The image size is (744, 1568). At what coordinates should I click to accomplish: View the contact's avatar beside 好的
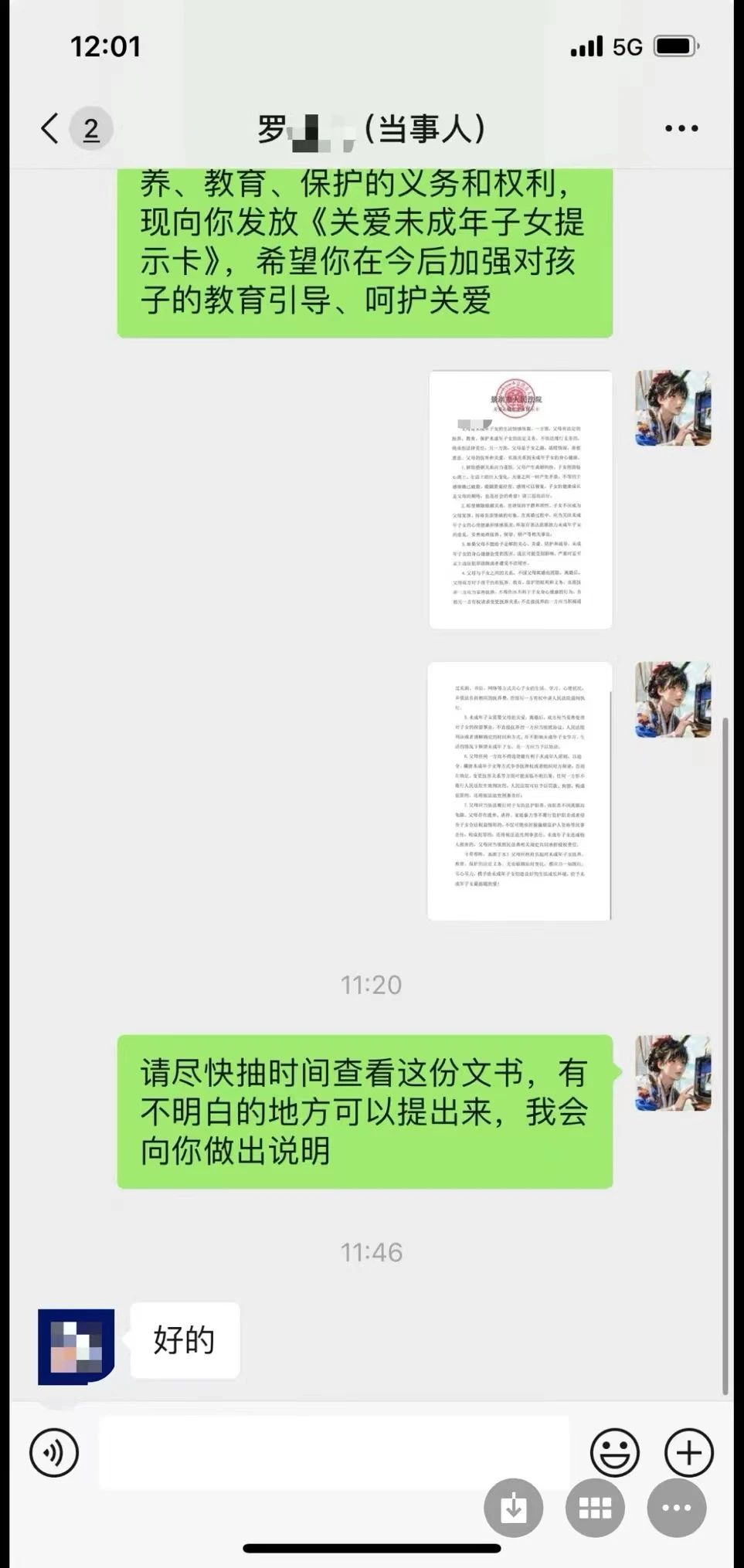pyautogui.click(x=76, y=1346)
